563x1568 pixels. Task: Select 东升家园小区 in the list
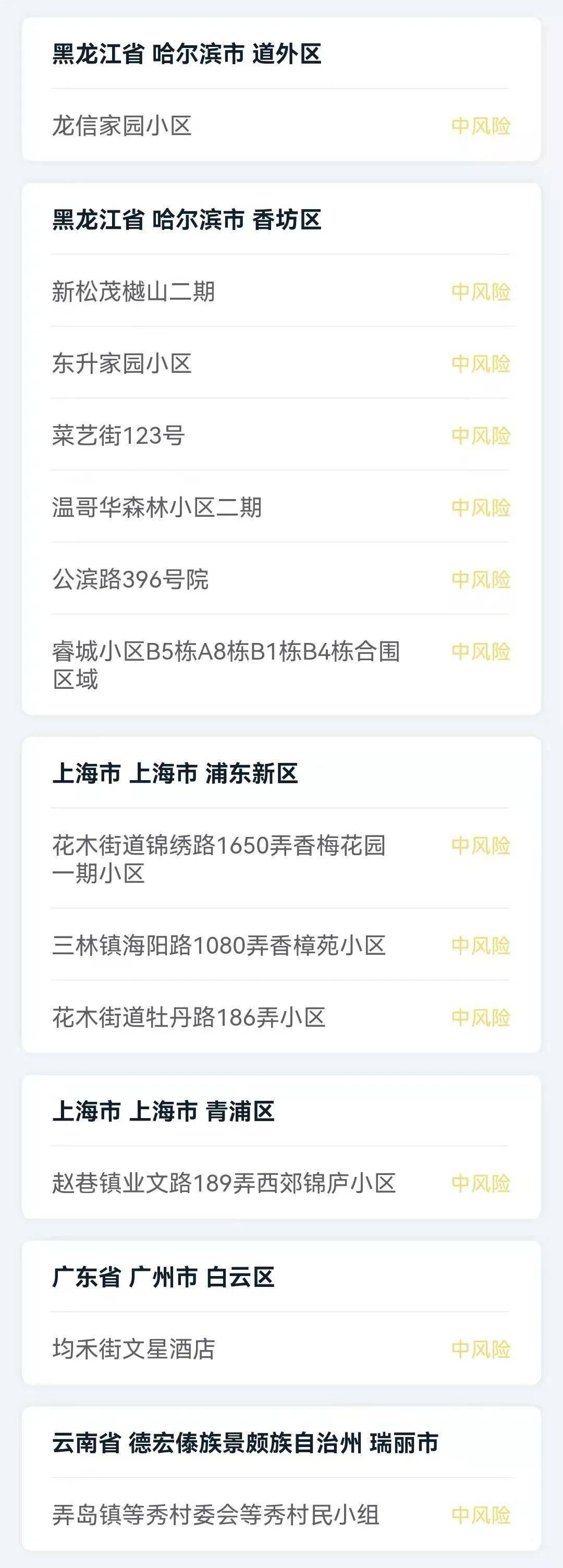(x=122, y=364)
